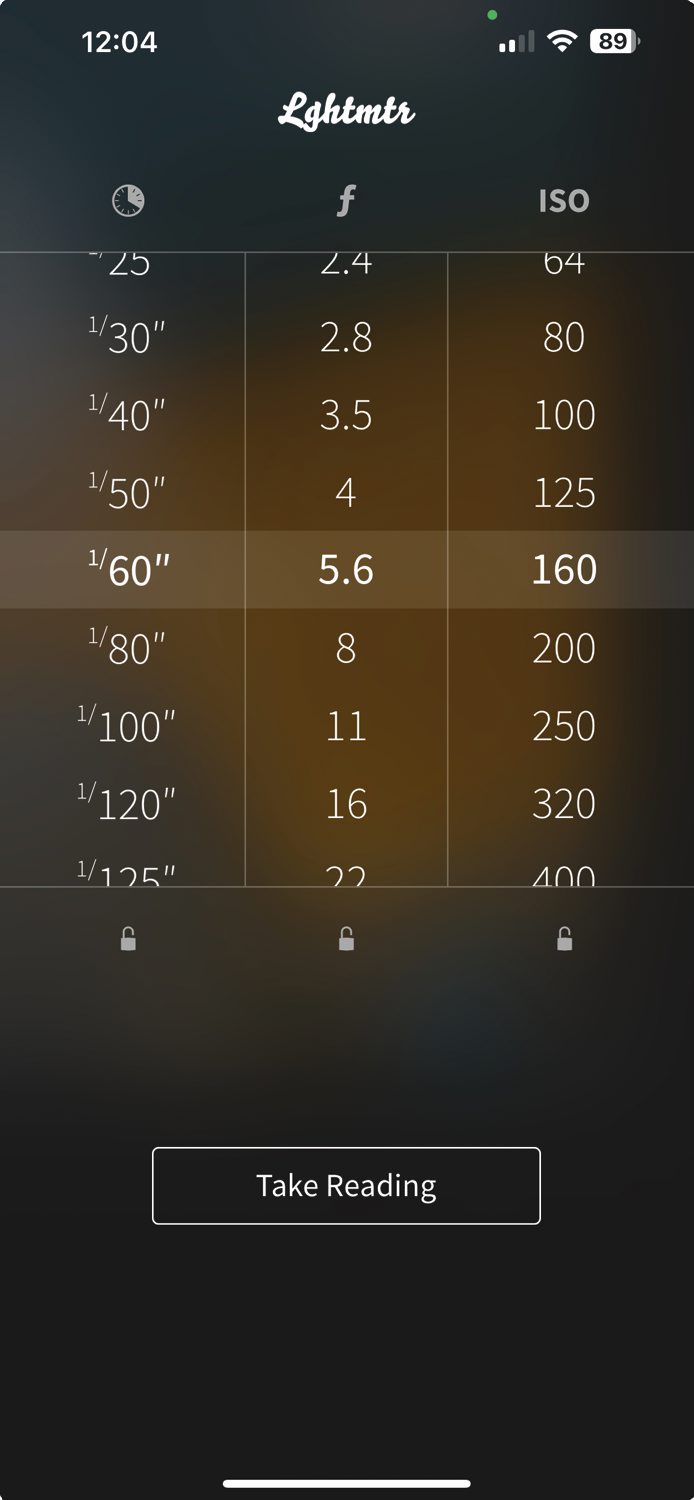Pick shutter speed 1/100"
The width and height of the screenshot is (694, 1500).
[x=126, y=726]
